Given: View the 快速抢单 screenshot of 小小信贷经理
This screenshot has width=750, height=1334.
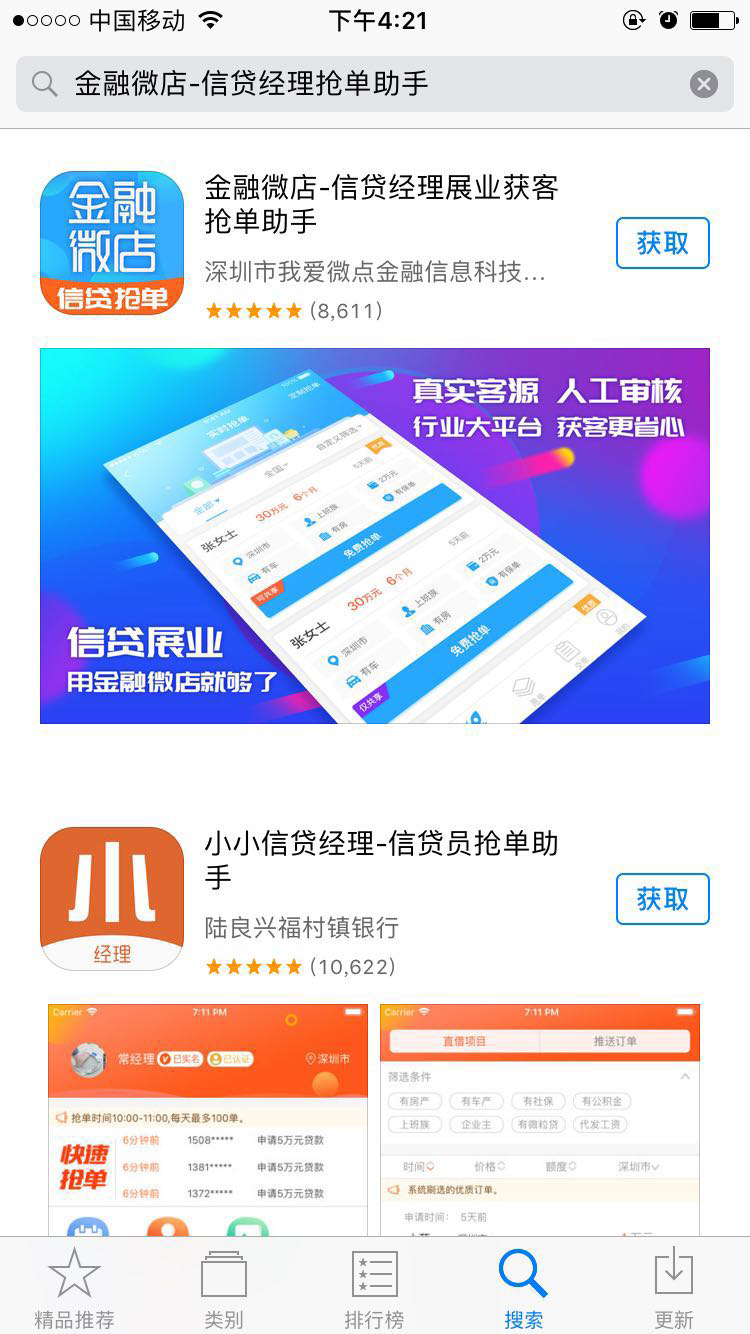Looking at the screenshot, I should [x=208, y=1118].
